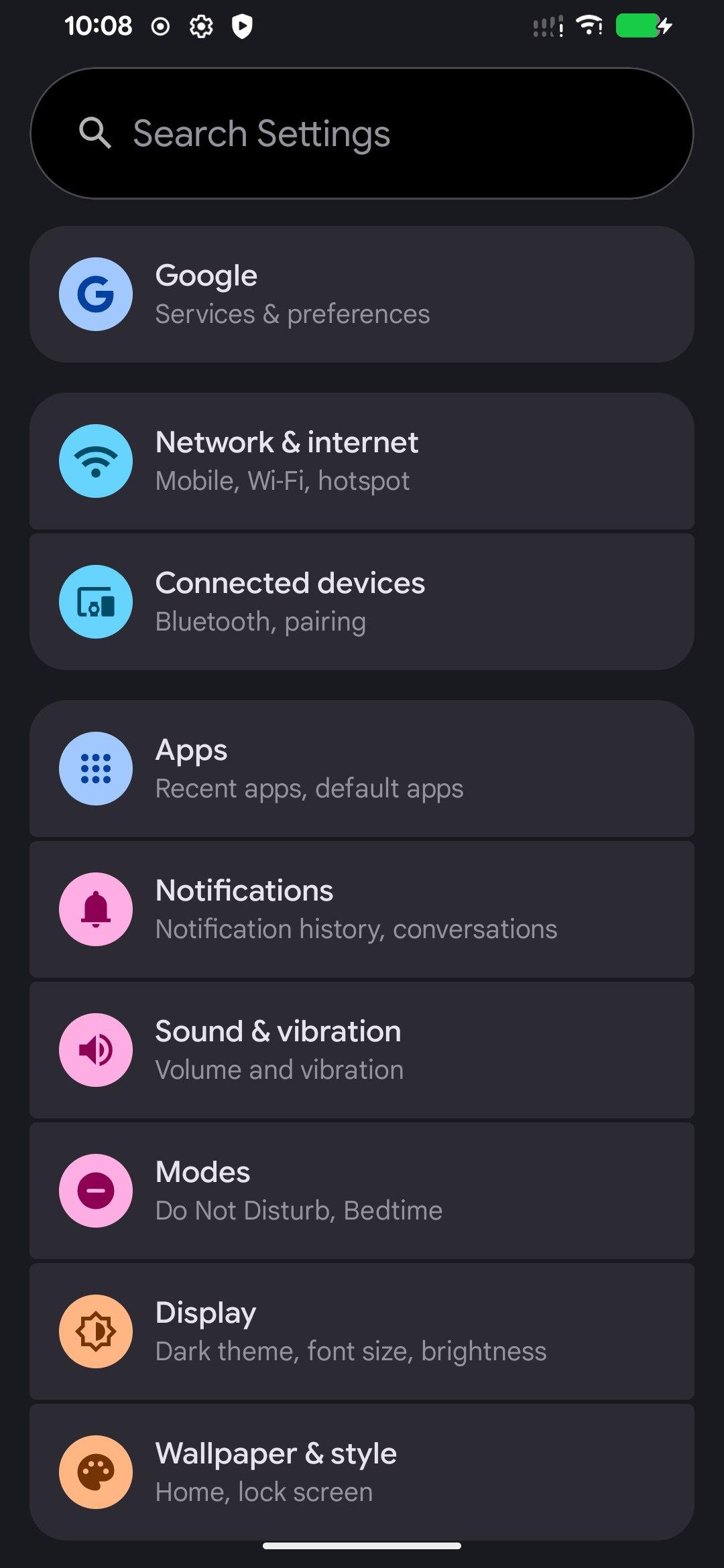Open Display settings
This screenshot has height=1568, width=724.
click(362, 1331)
